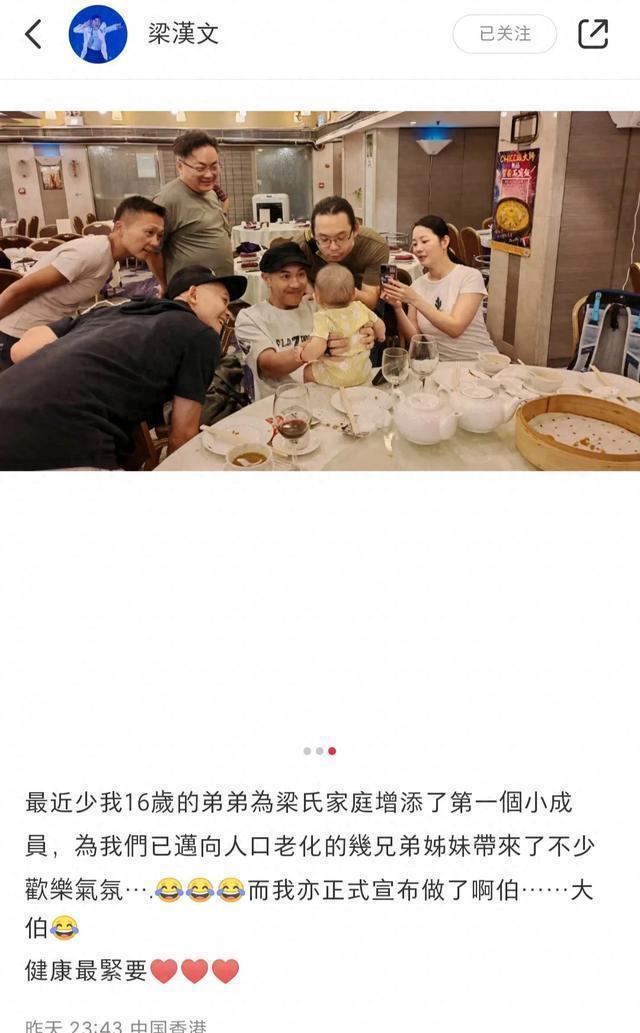The image size is (640, 1033).
Task: Open 梁漢文's profile avatar
Action: tap(98, 34)
